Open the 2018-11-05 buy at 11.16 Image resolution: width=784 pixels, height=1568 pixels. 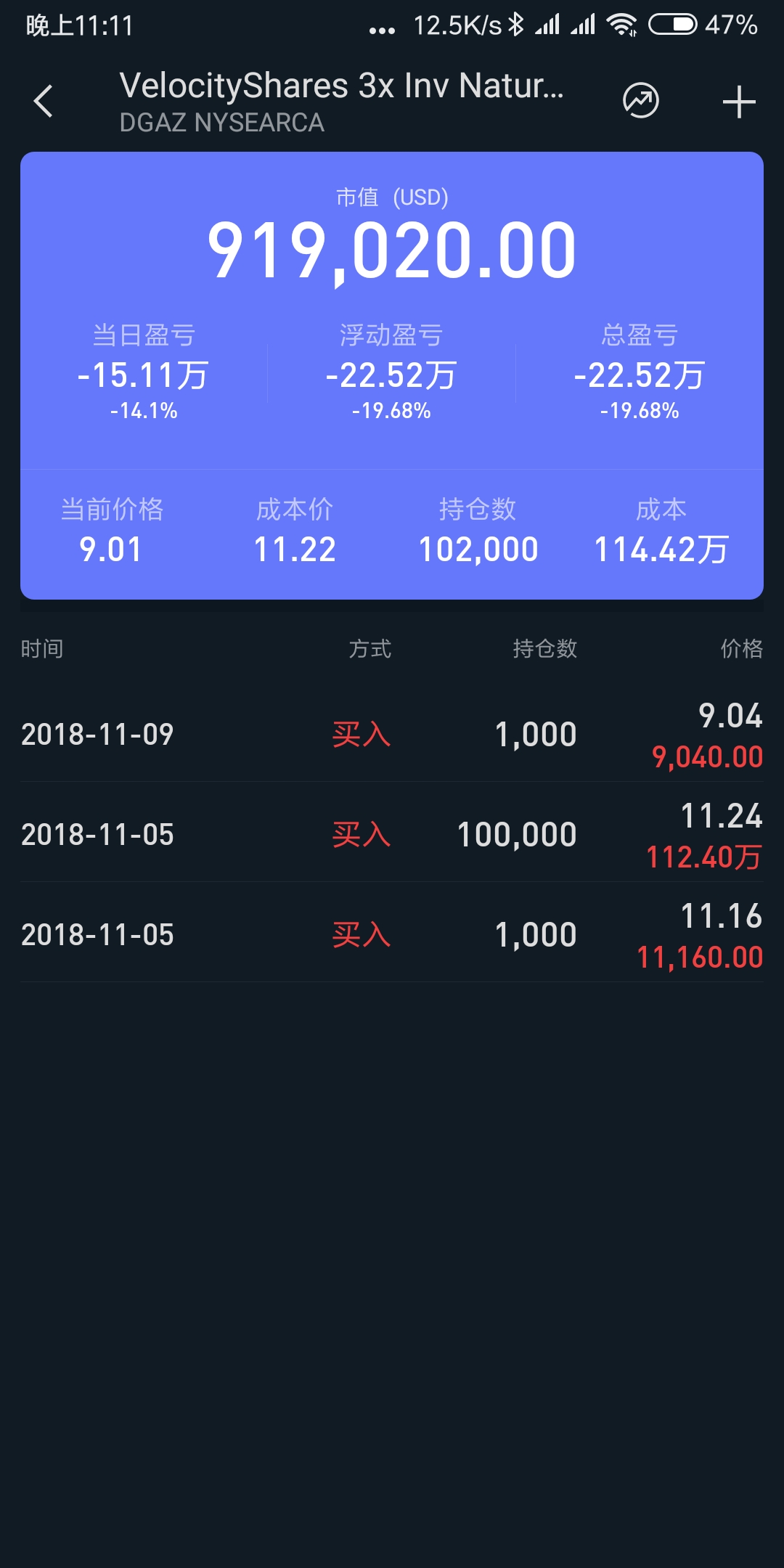pyautogui.click(x=392, y=934)
